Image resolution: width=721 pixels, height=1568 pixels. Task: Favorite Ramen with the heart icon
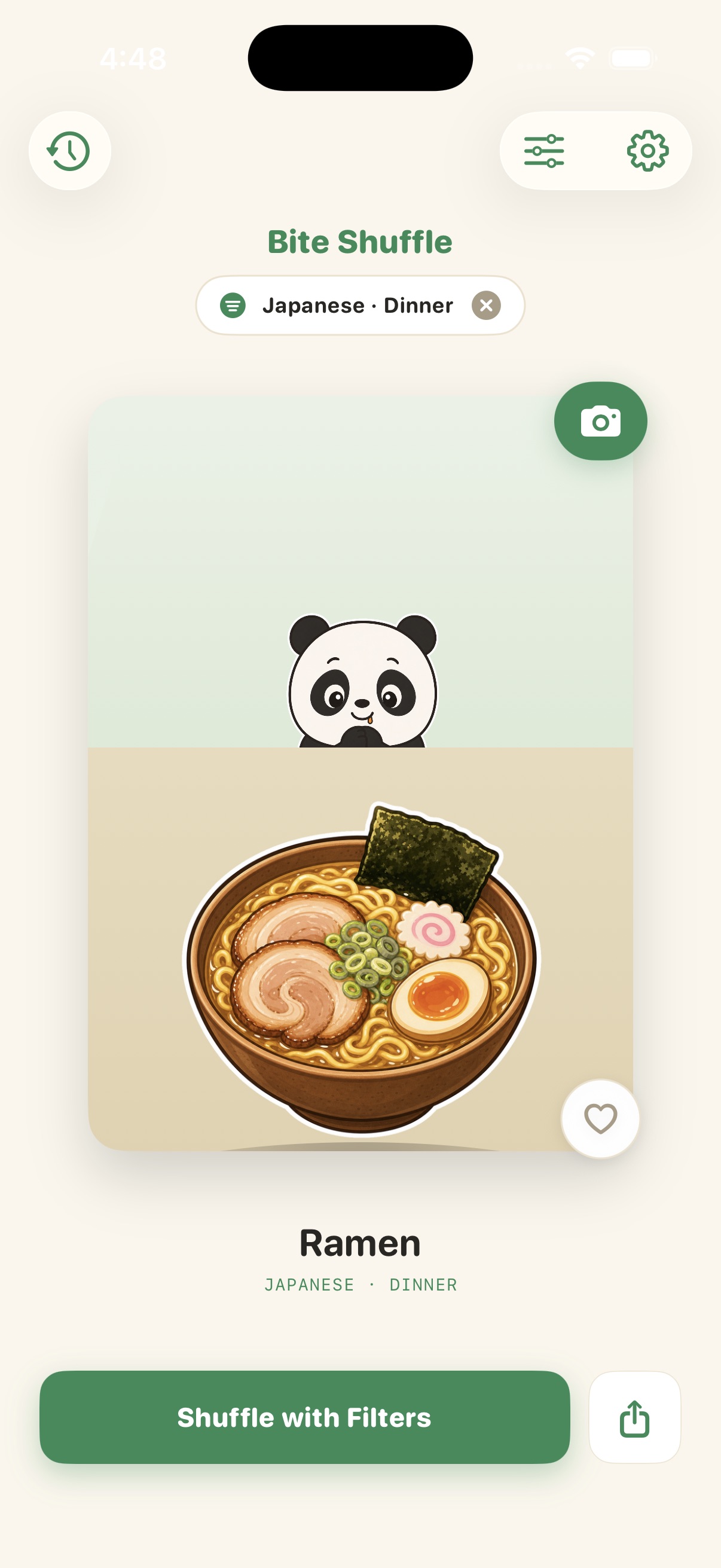click(x=600, y=1118)
